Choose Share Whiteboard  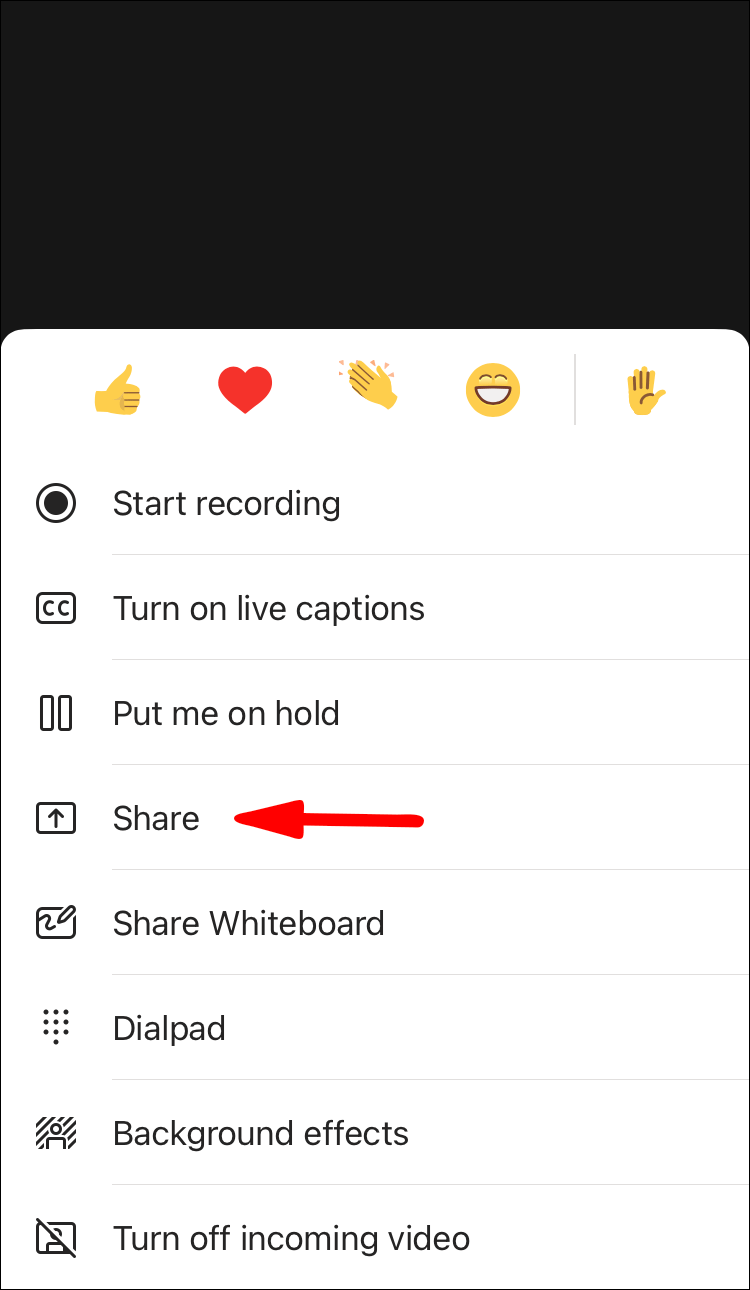248,923
